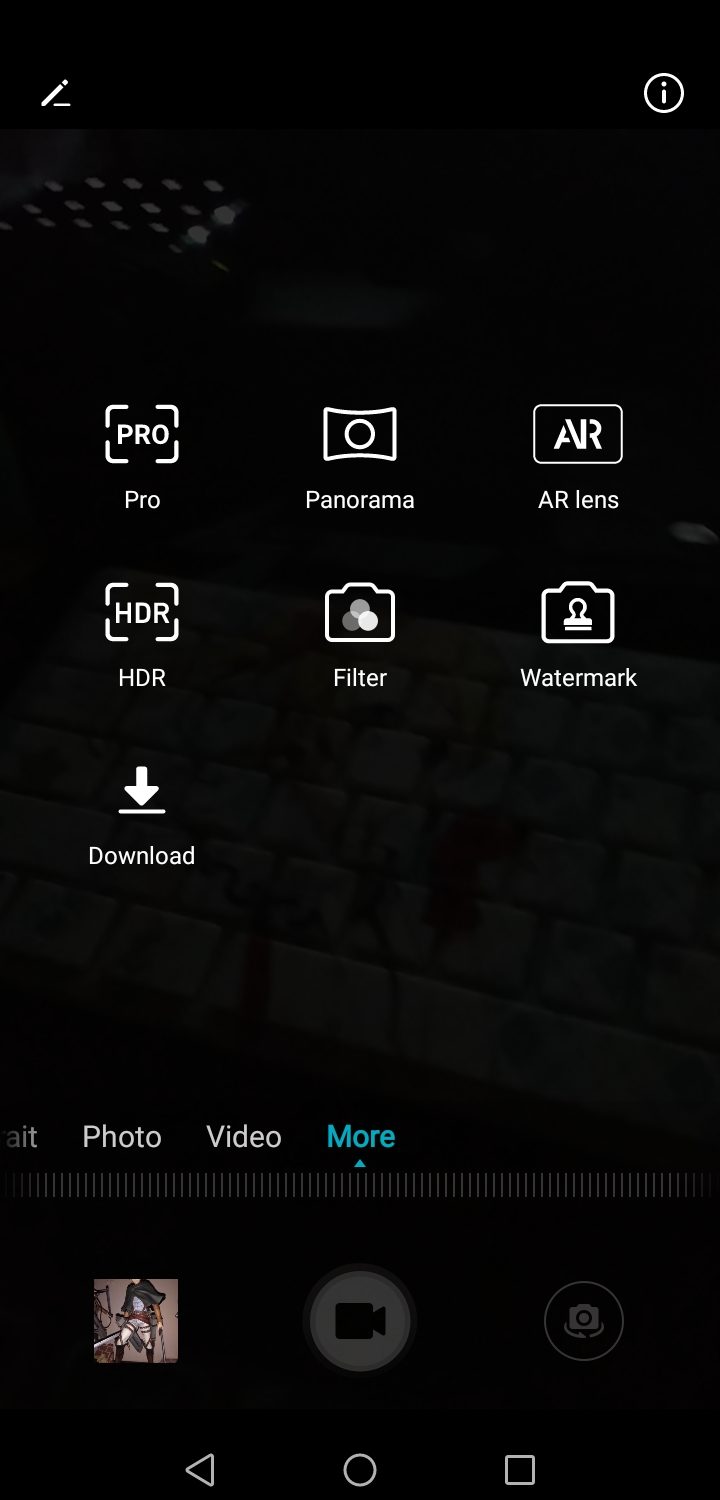The image size is (720, 1500).
Task: Go back using the system back button
Action: pos(200,1470)
